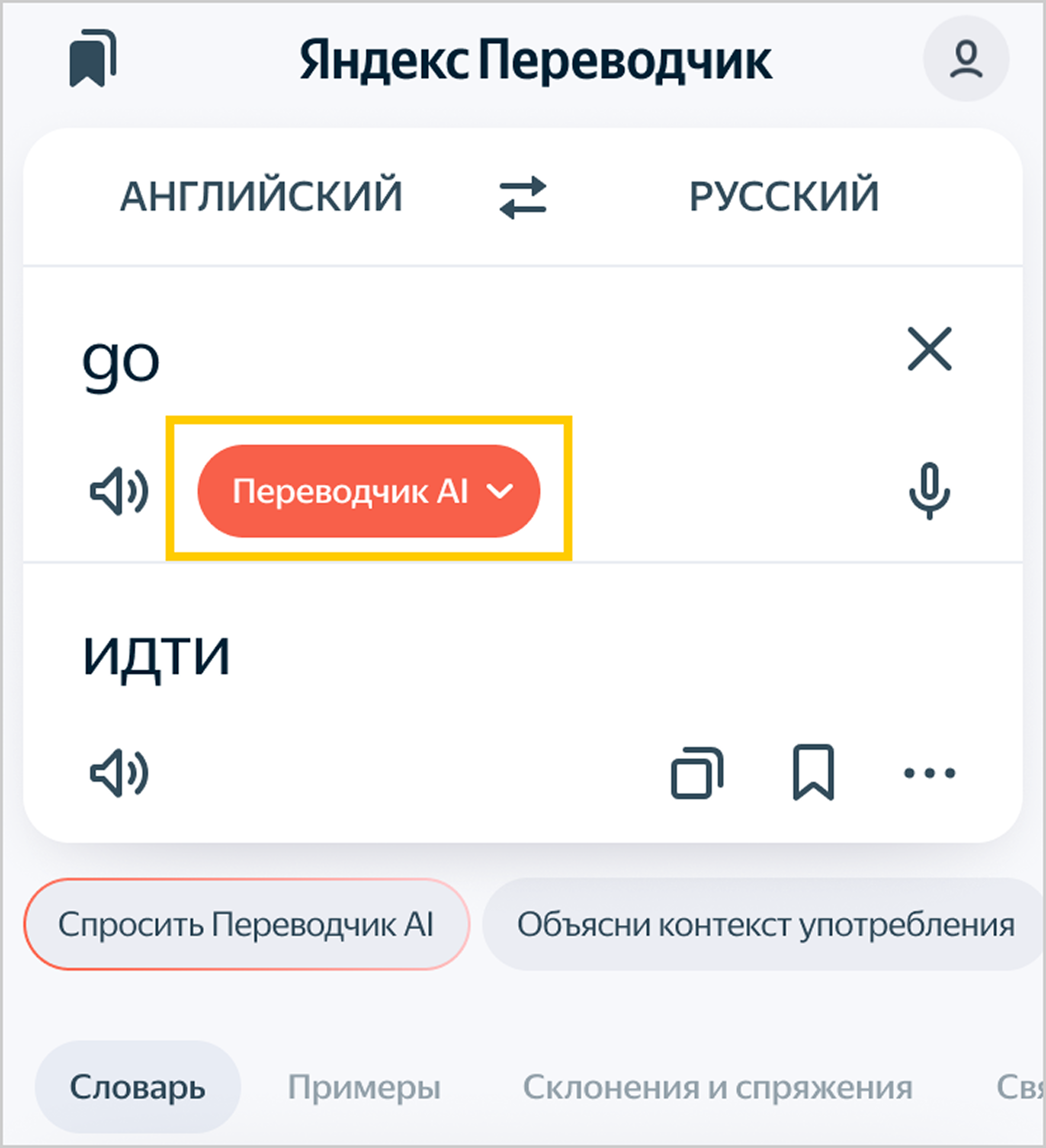
Task: Switch to the Словарь tab
Action: (137, 1087)
